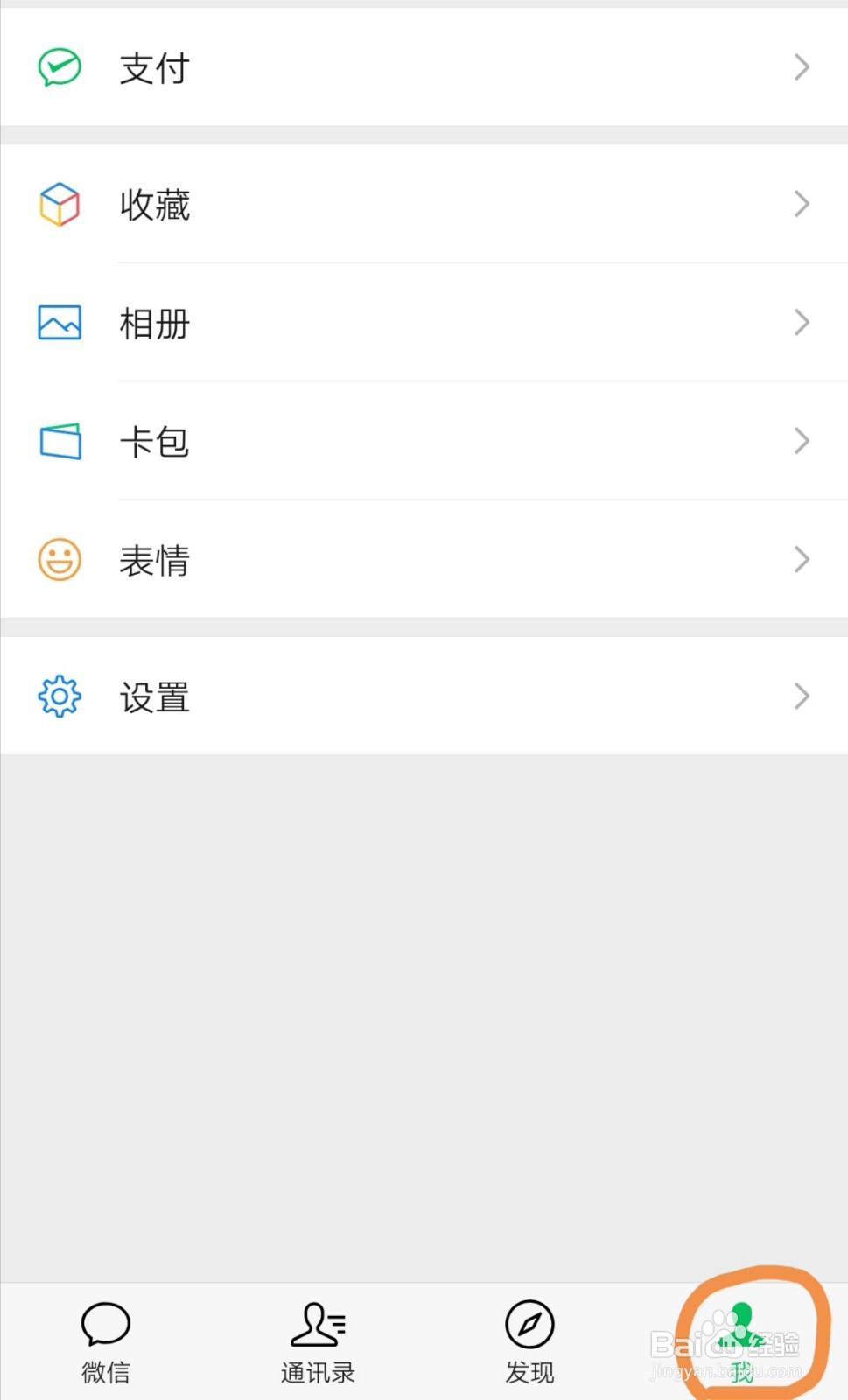This screenshot has height=1400, width=848.
Task: Select the 收藏 favorites box icon
Action: tap(58, 204)
